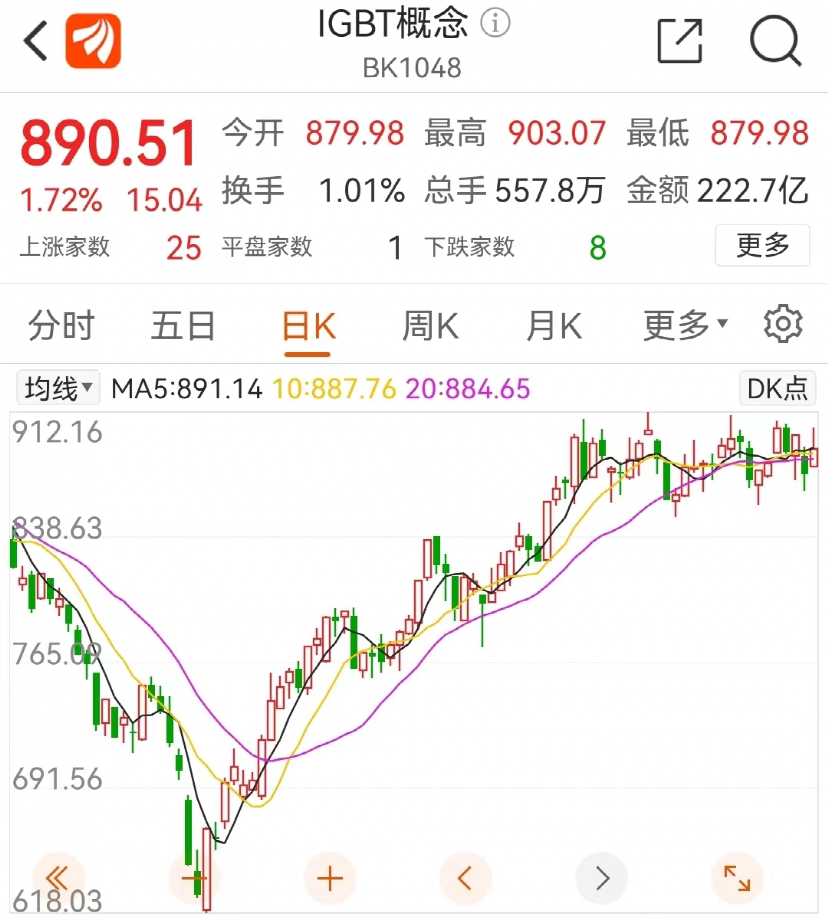Select the 日K chart tab
The image size is (828, 920).
pos(308,325)
